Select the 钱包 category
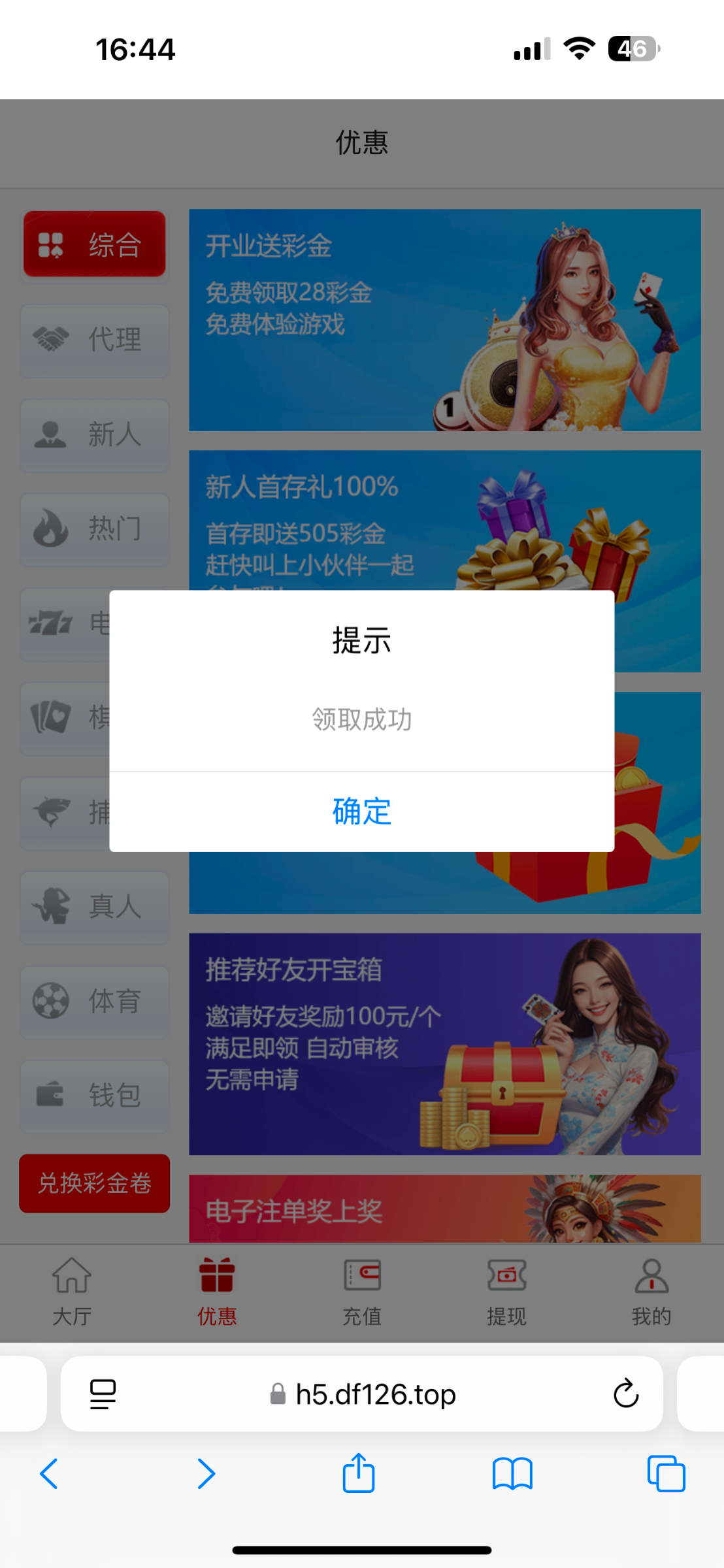 click(95, 1096)
